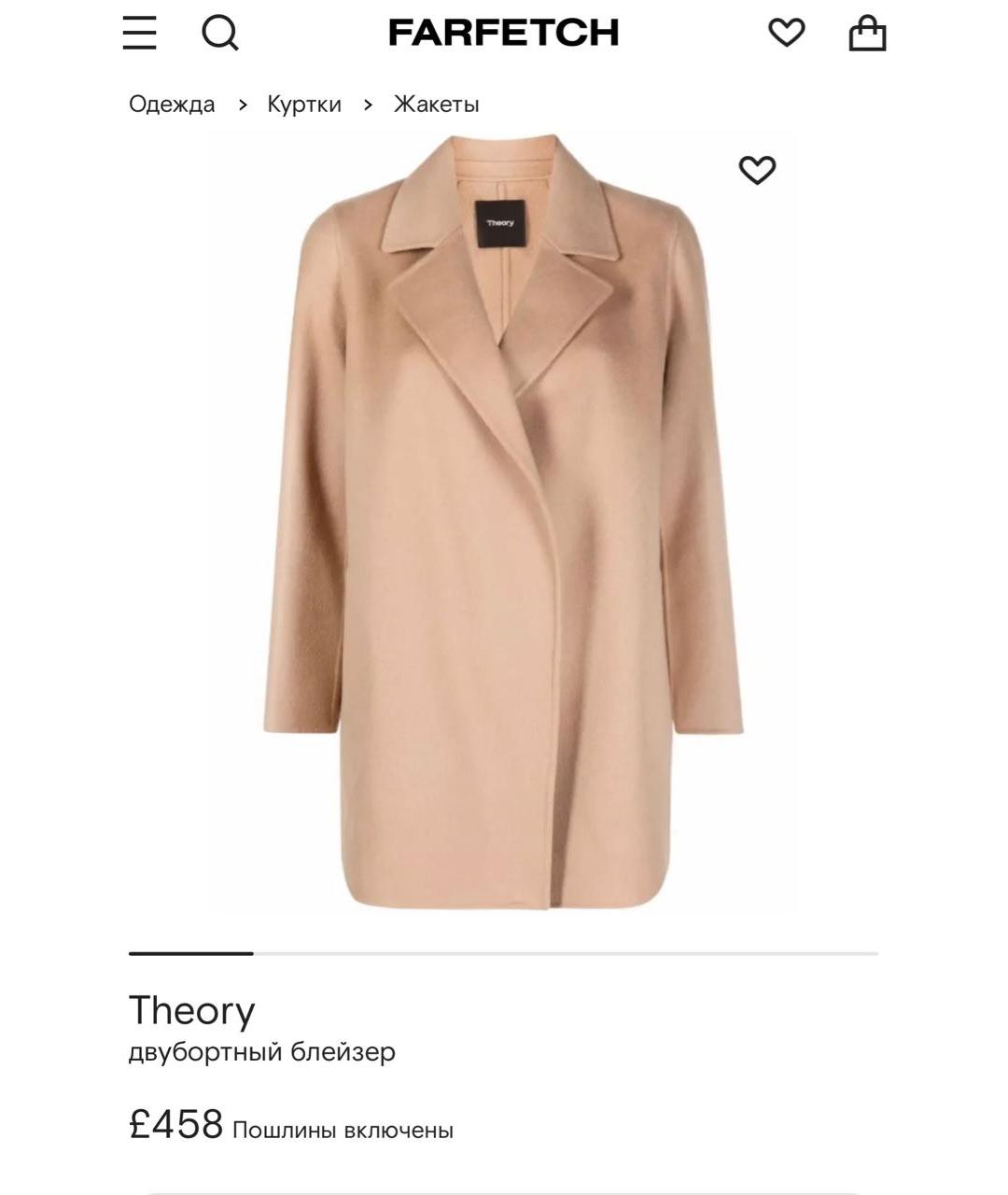1008x1195 pixels.
Task: Add the Theory blazer to wishlist
Action: (757, 170)
